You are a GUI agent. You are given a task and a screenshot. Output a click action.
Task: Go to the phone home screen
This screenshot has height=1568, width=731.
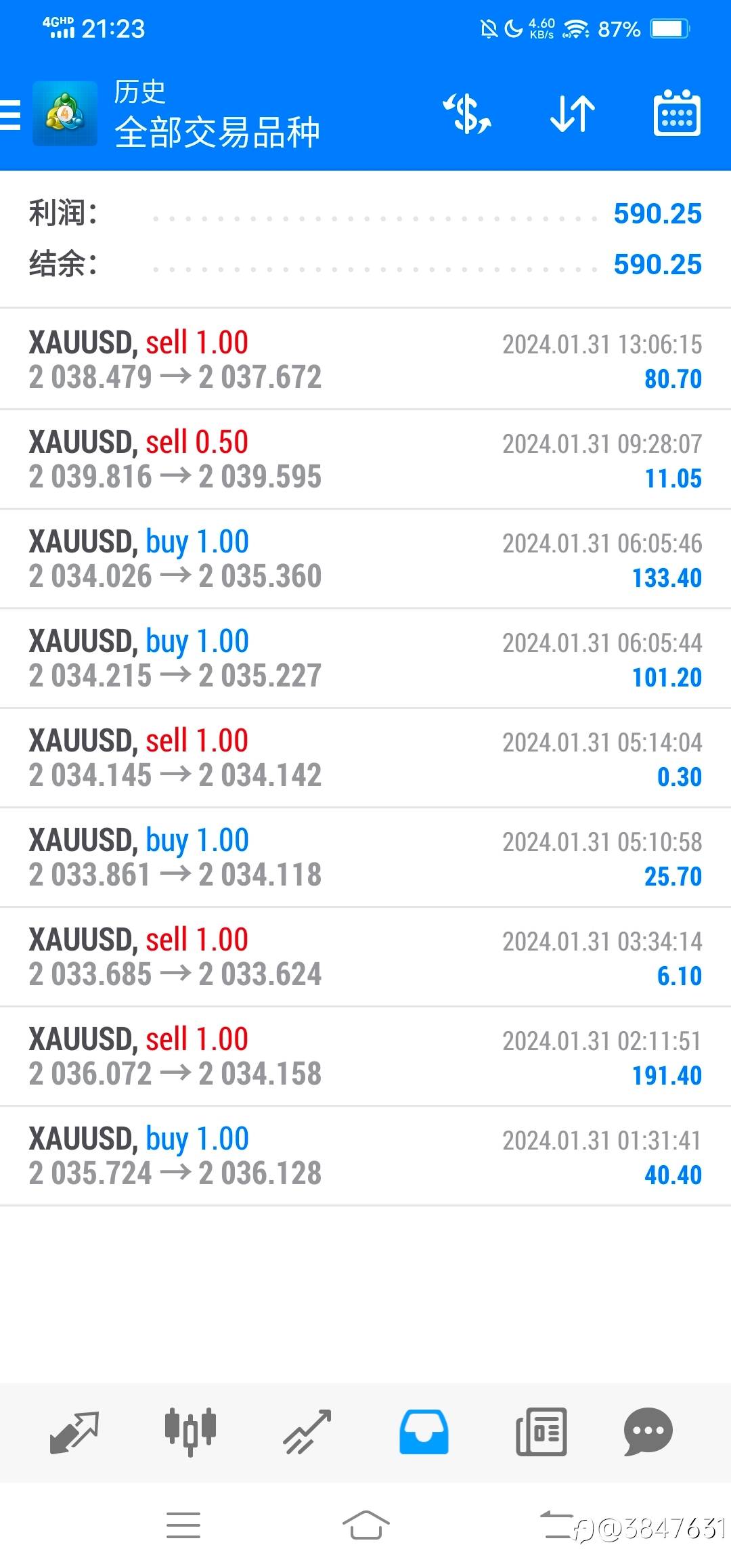(x=365, y=1525)
